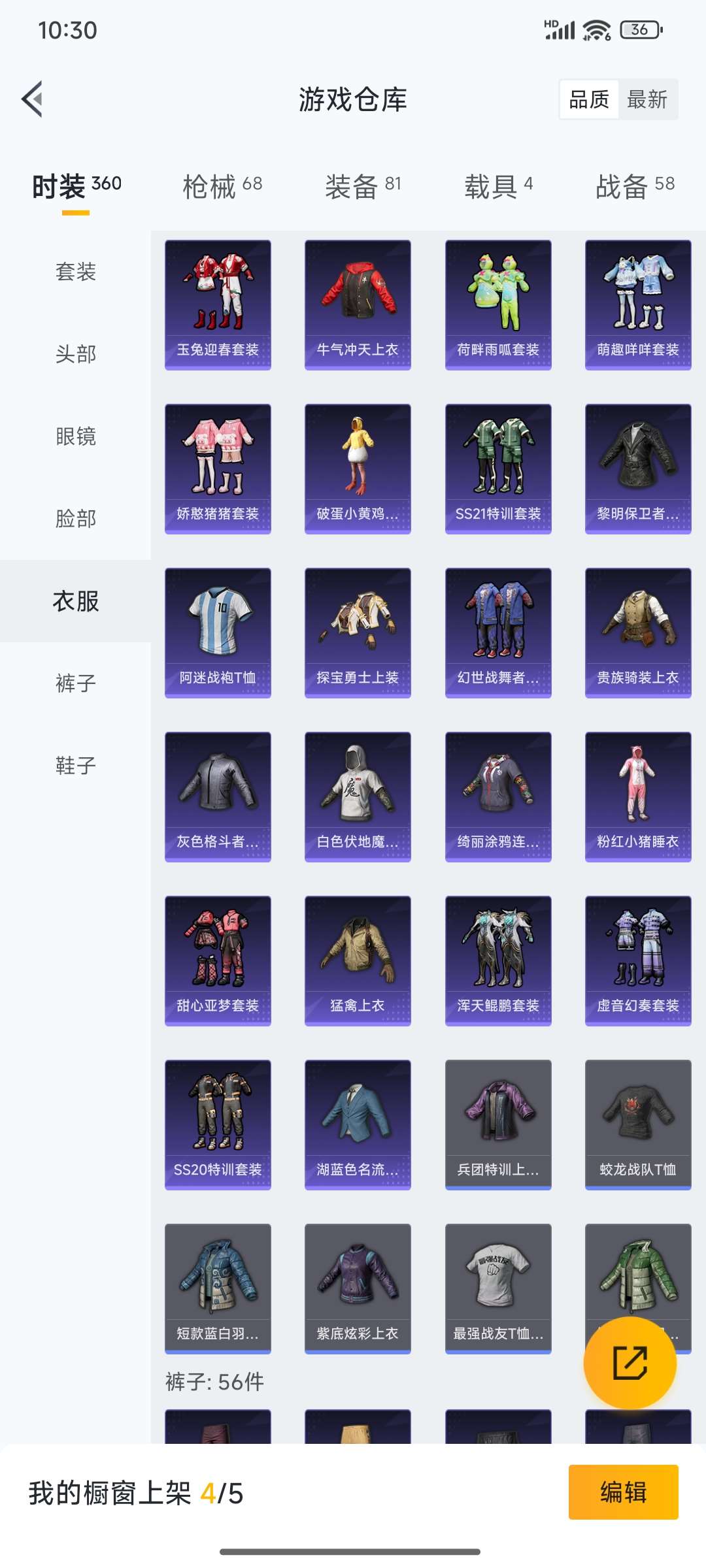706x1568 pixels.
Task: Select the 头部 category
Action: (x=76, y=353)
